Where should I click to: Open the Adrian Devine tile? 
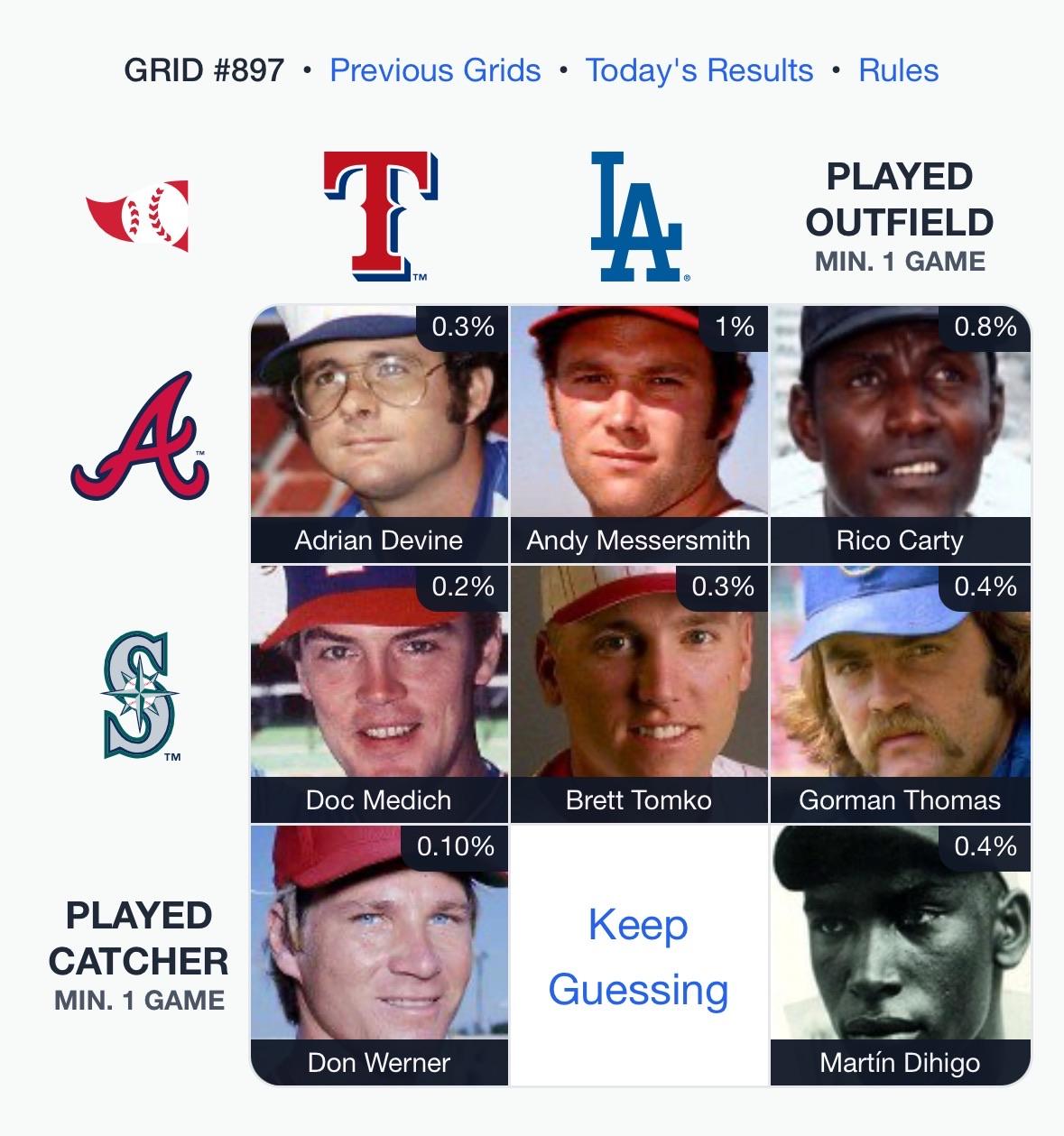pos(379,433)
